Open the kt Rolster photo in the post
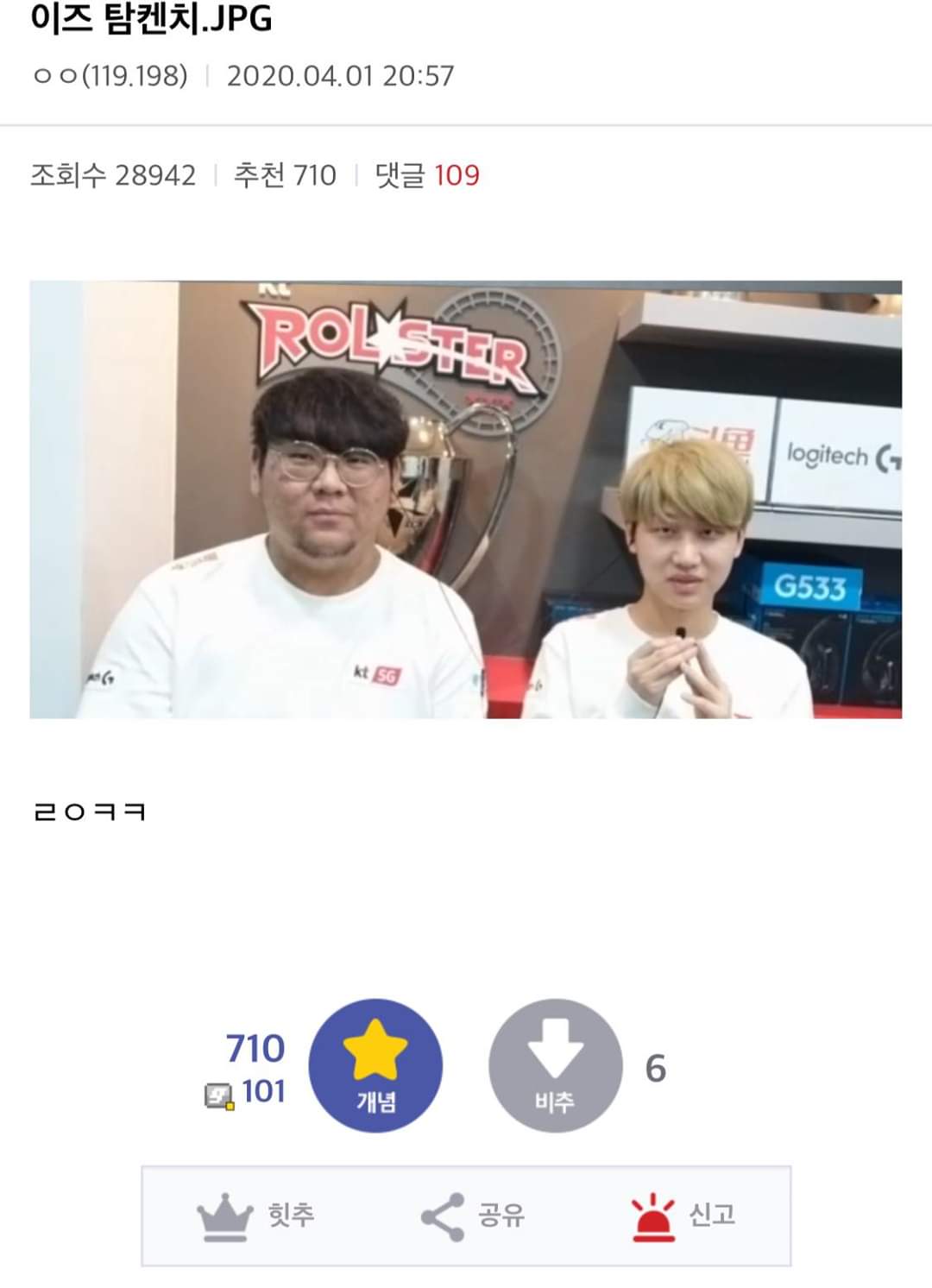Image resolution: width=932 pixels, height=1288 pixels. [466, 499]
